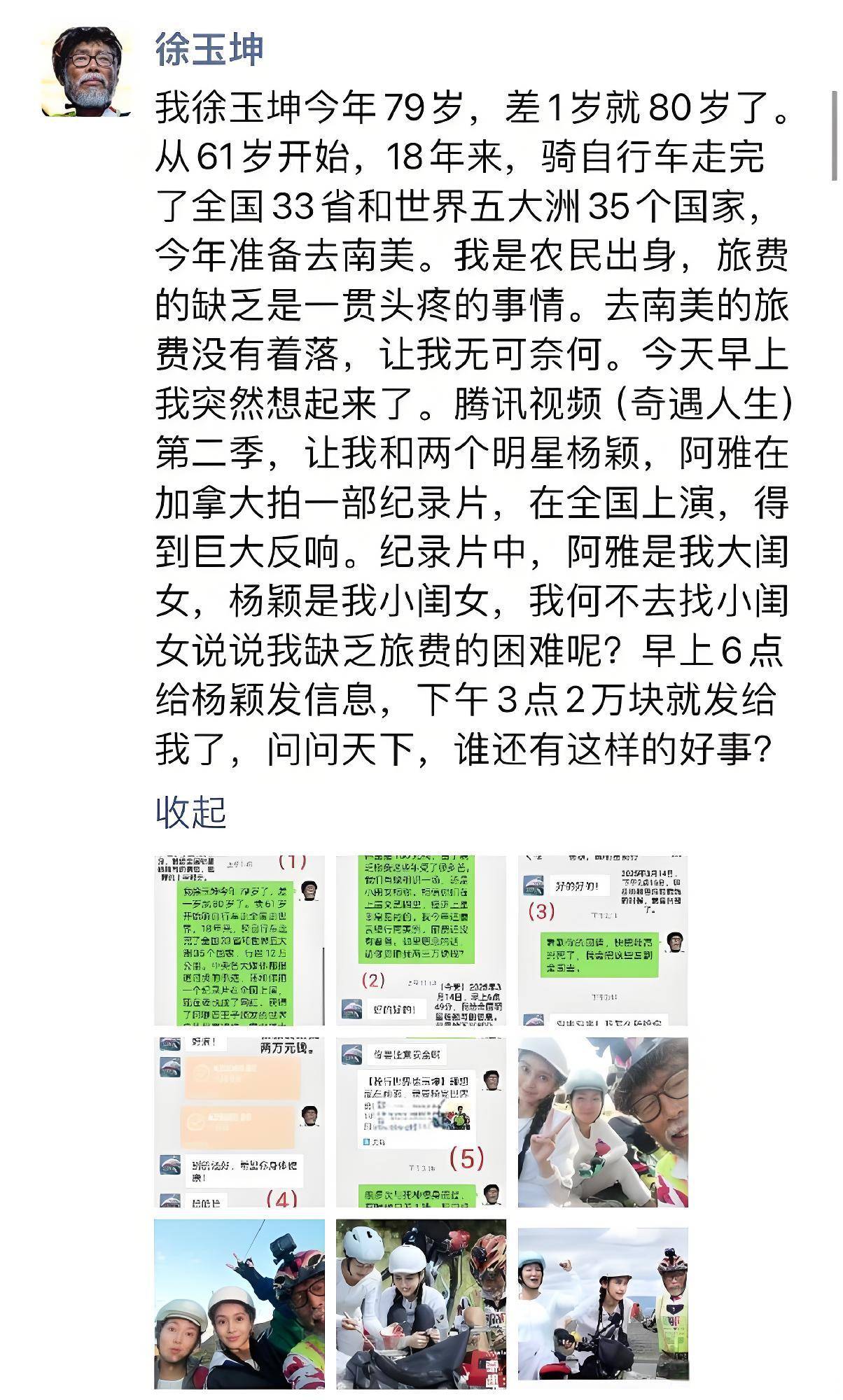Collapse the post with 收起
The image size is (843, 1400).
(x=190, y=811)
